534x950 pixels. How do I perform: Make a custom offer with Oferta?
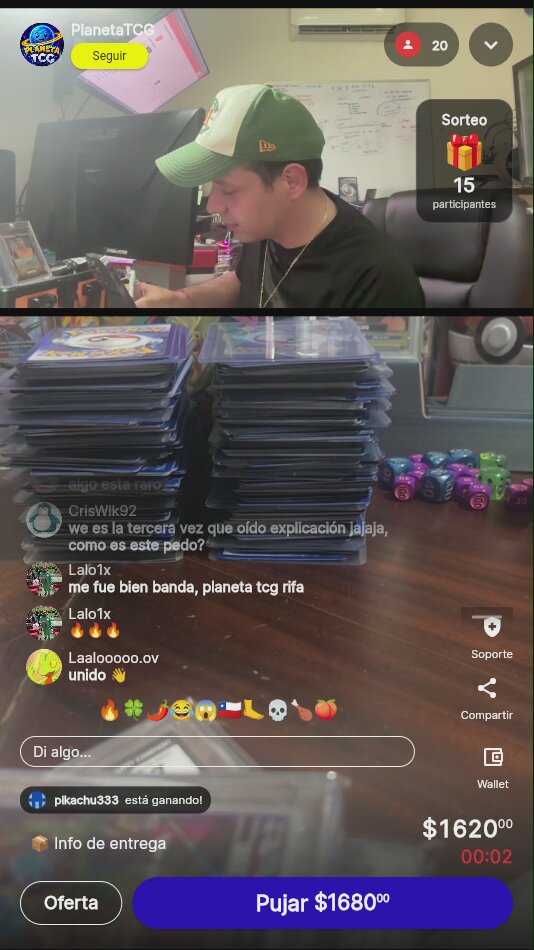[x=71, y=903]
